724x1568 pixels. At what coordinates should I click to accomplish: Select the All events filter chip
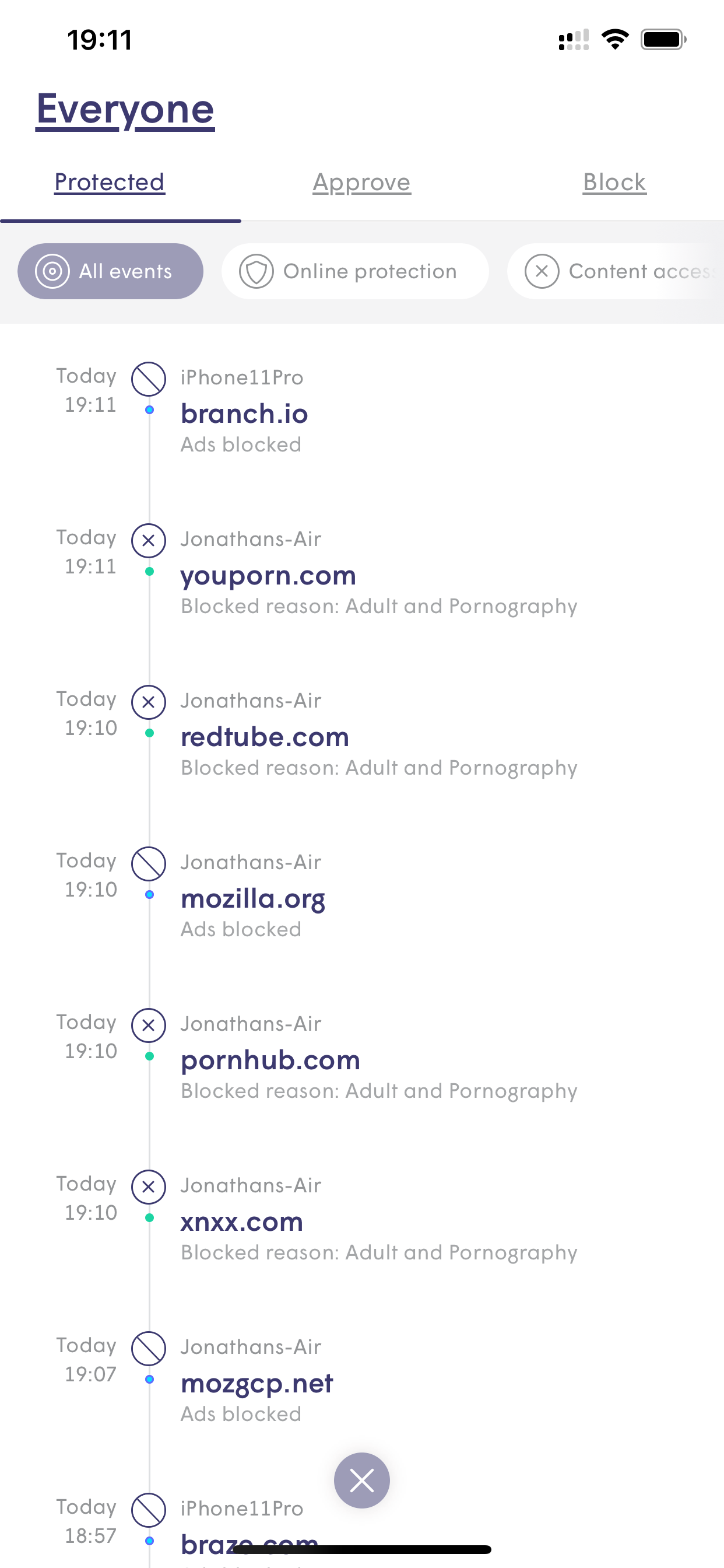coord(110,271)
